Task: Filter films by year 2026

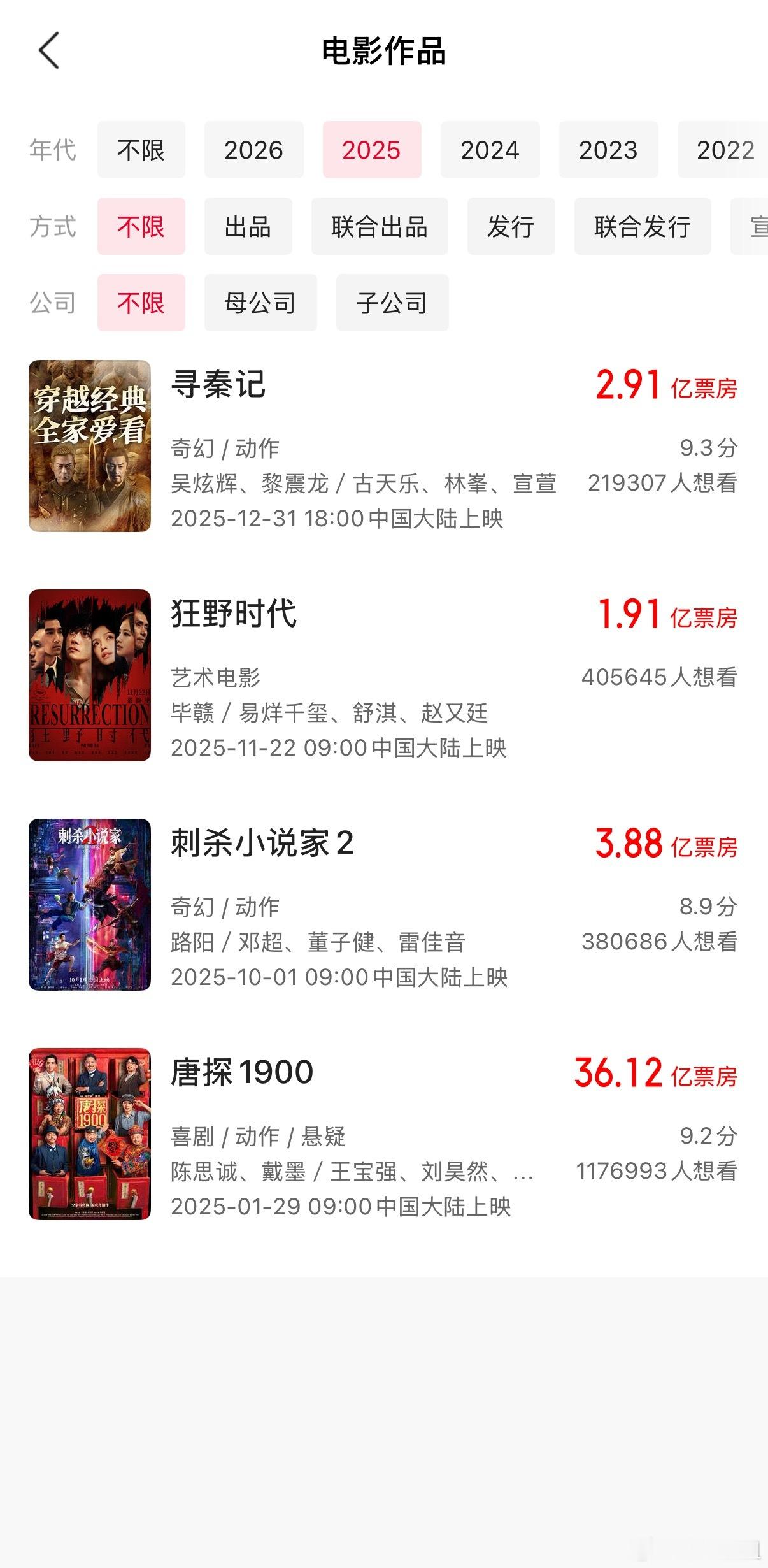Action: 253,150
